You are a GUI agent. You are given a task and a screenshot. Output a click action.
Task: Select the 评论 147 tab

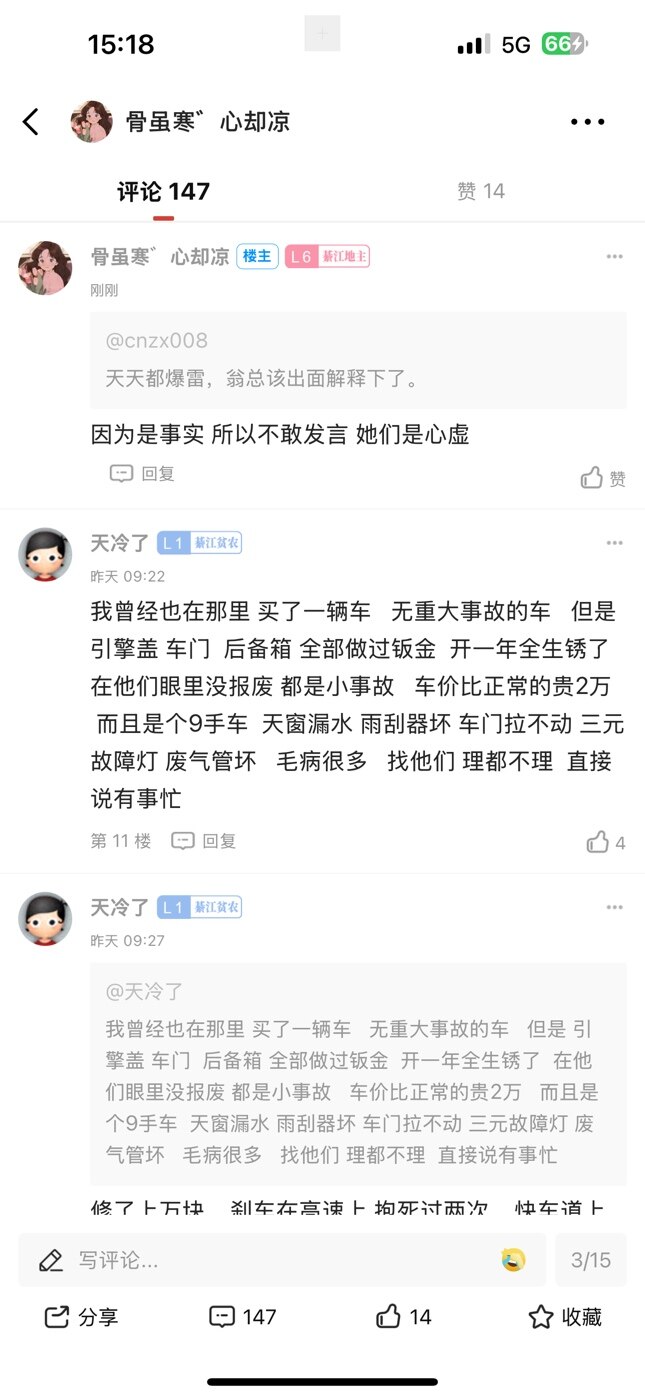tap(163, 191)
